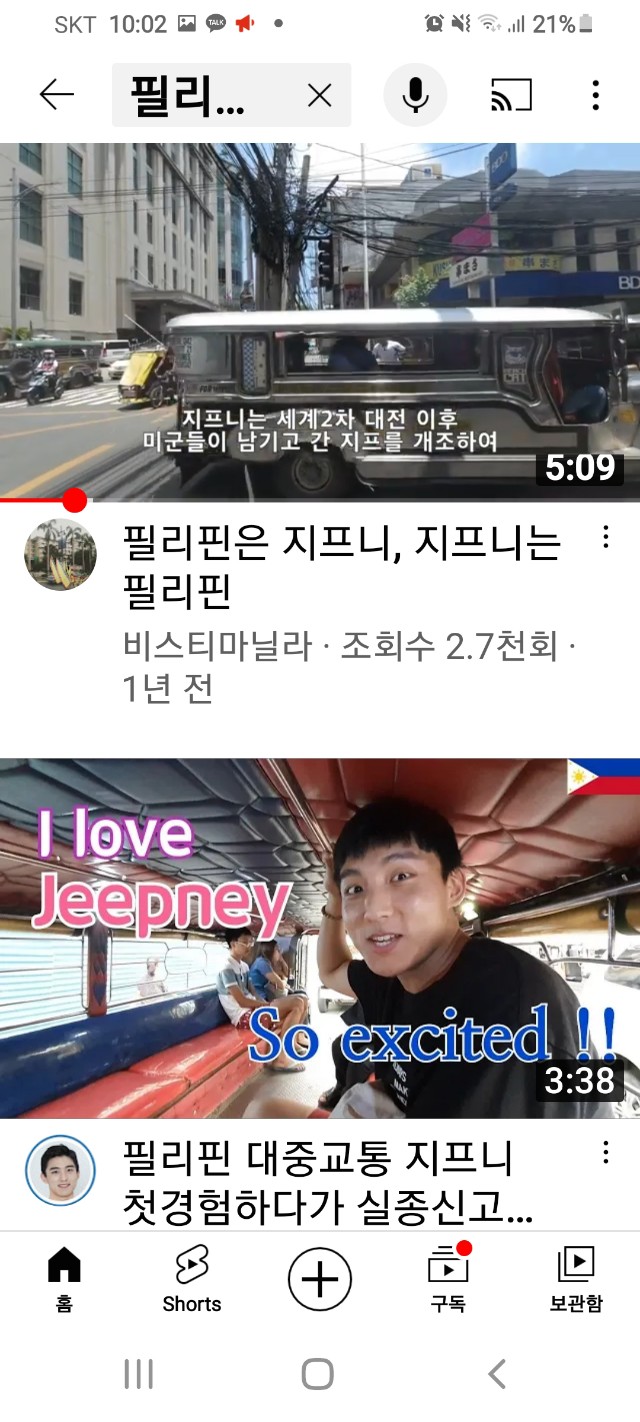Screen dimensions: 640x1422
Task: Open the system recent apps button
Action: 138,1374
